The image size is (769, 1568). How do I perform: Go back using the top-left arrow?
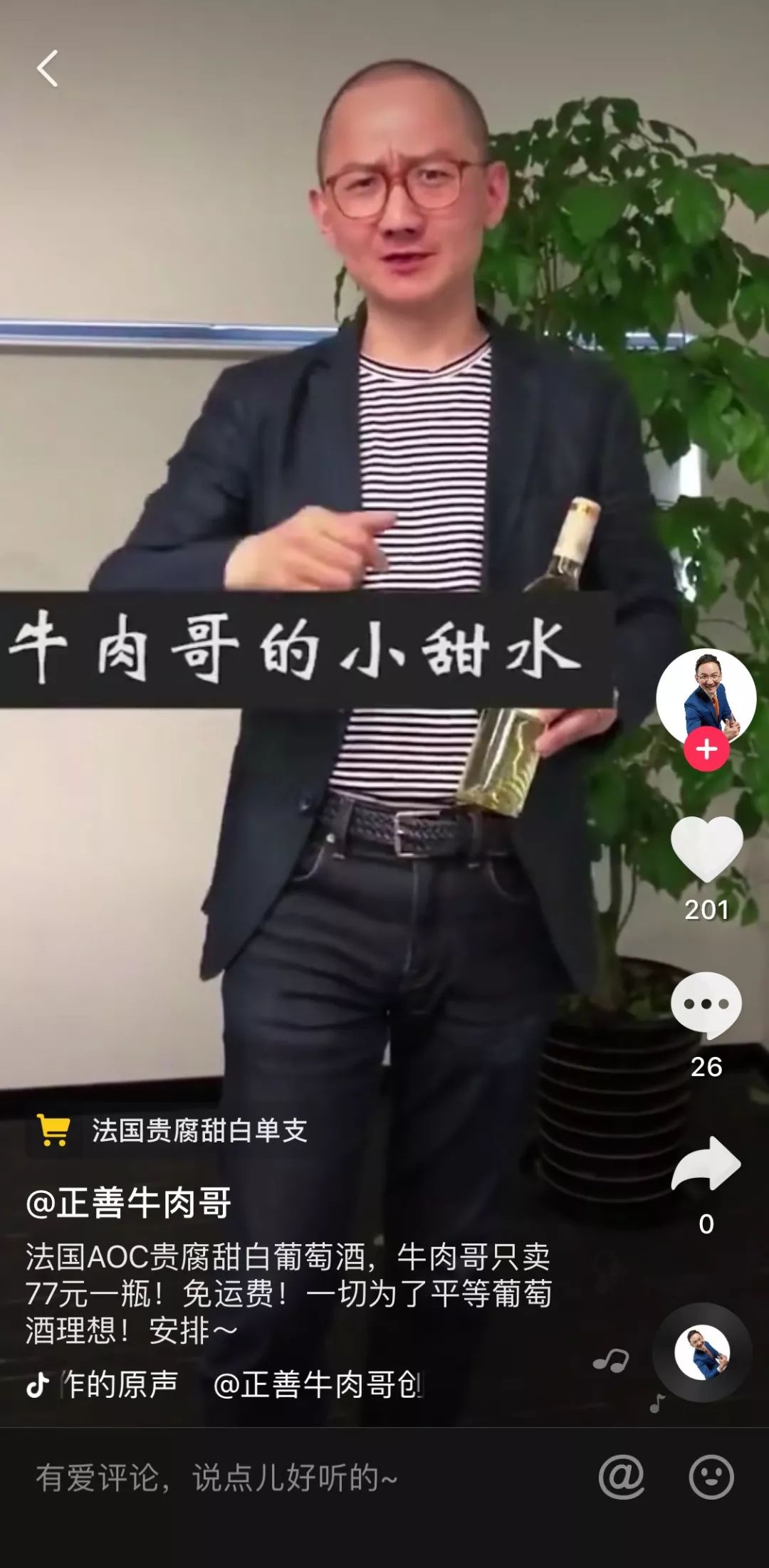click(x=47, y=69)
